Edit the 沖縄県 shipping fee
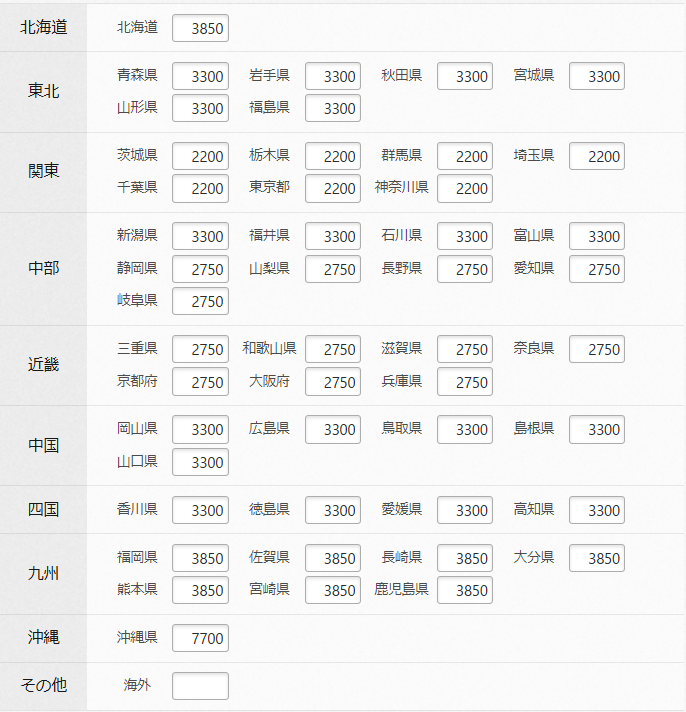This screenshot has height=712, width=686. click(x=200, y=638)
